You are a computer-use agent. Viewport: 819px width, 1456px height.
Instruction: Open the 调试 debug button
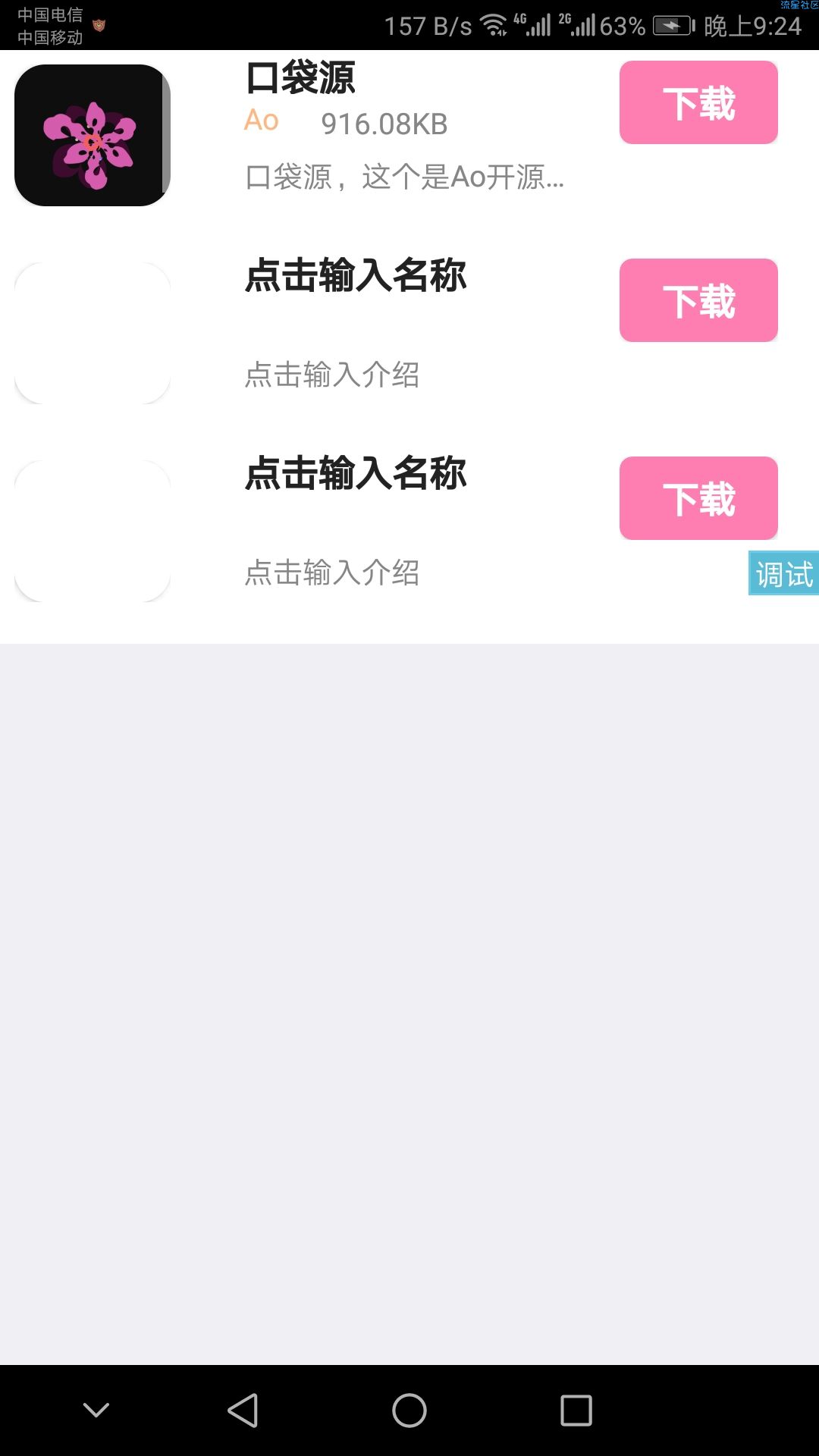[783, 573]
